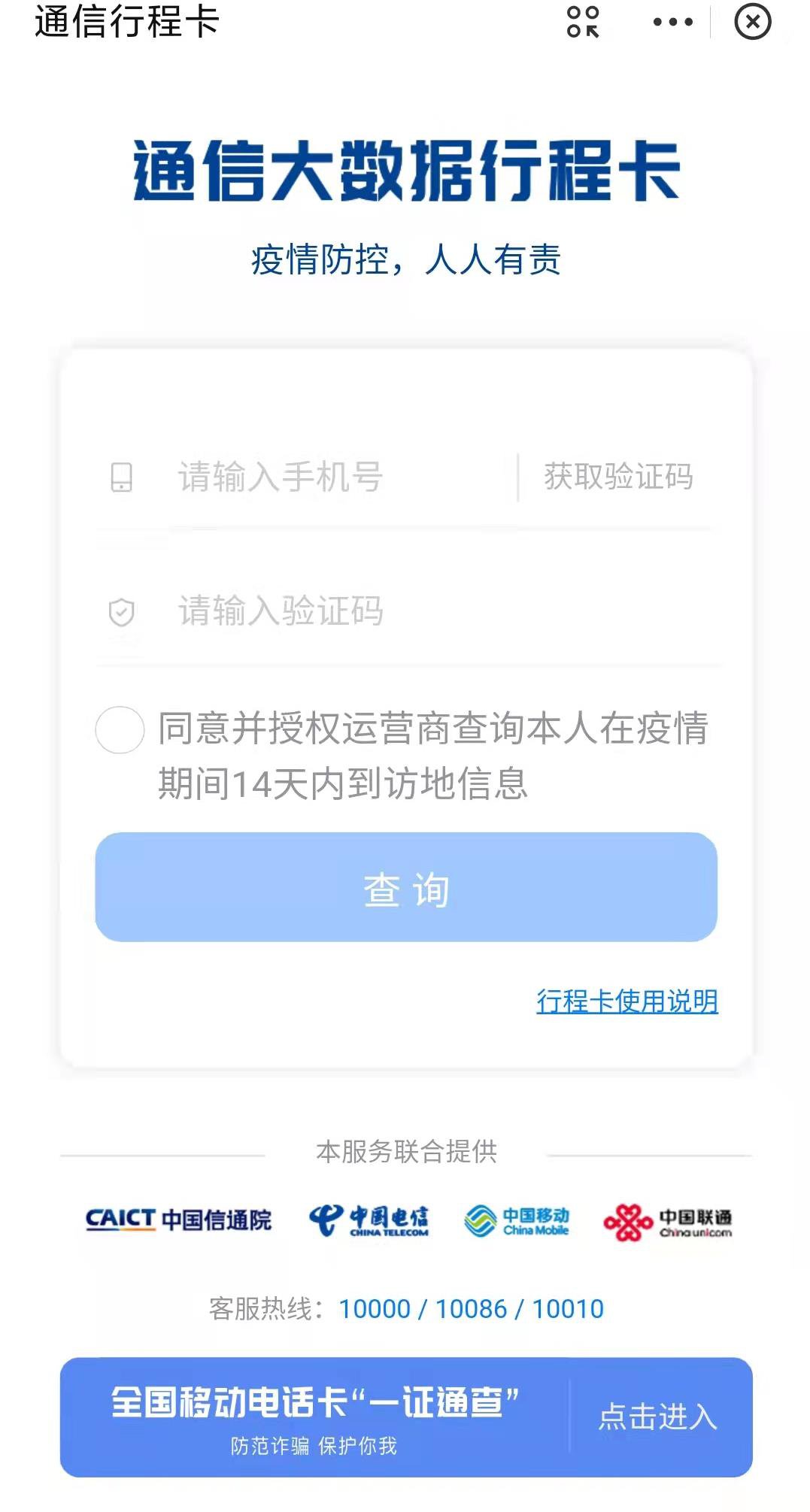Image resolution: width=810 pixels, height=1512 pixels.
Task: Open the three-dot more options menu
Action: [672, 22]
